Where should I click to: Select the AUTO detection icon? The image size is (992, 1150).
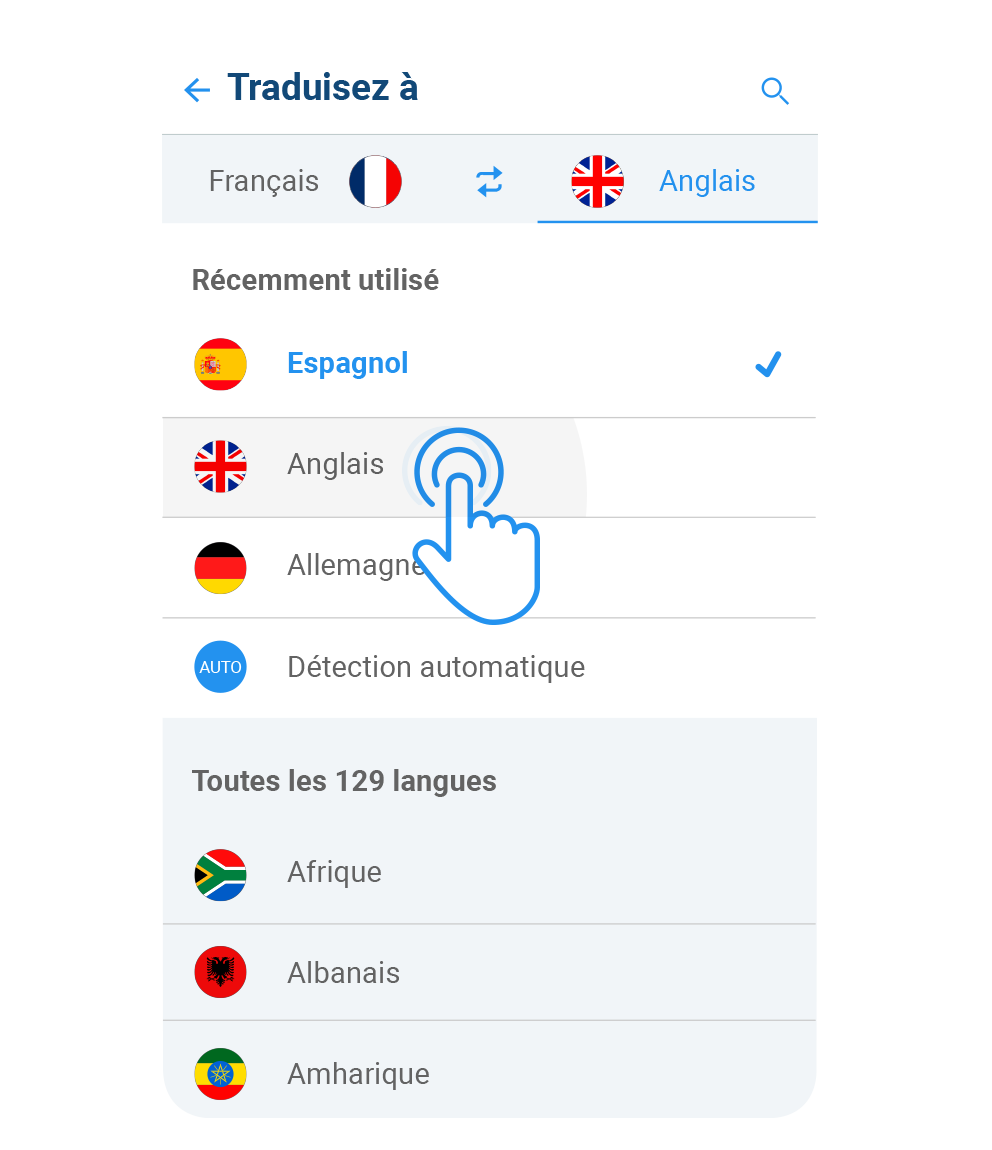[220, 667]
